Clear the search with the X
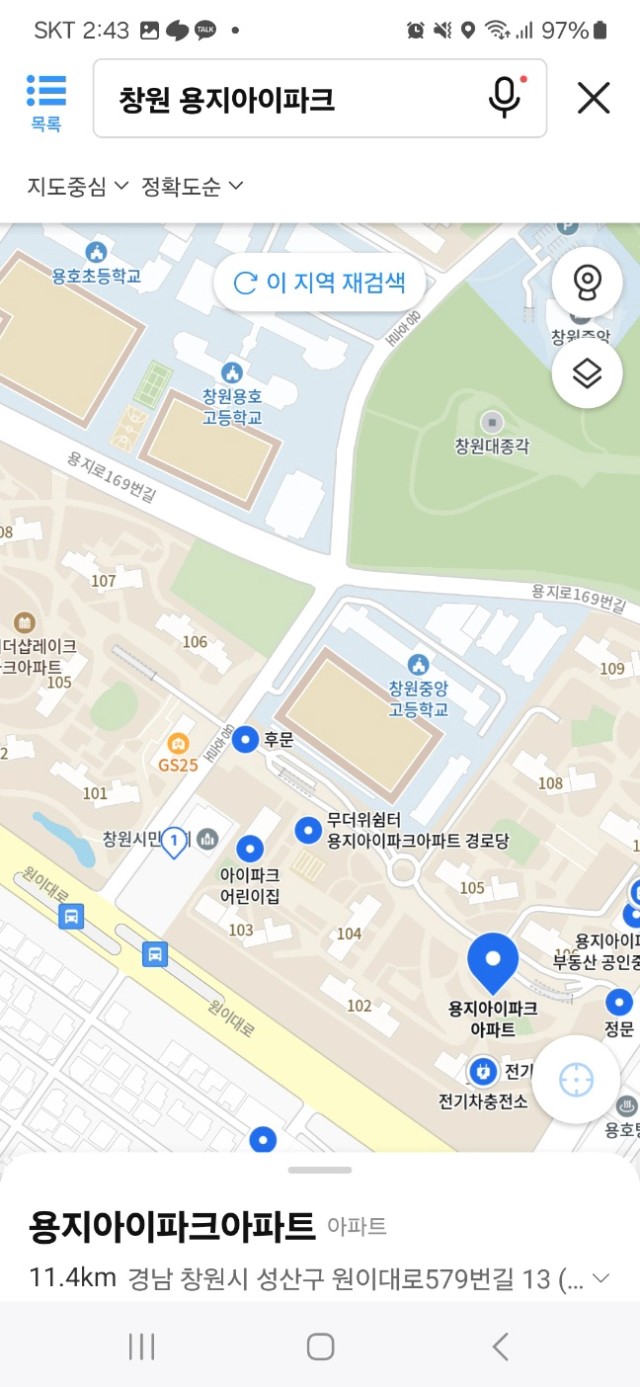The width and height of the screenshot is (640, 1387). click(x=593, y=98)
